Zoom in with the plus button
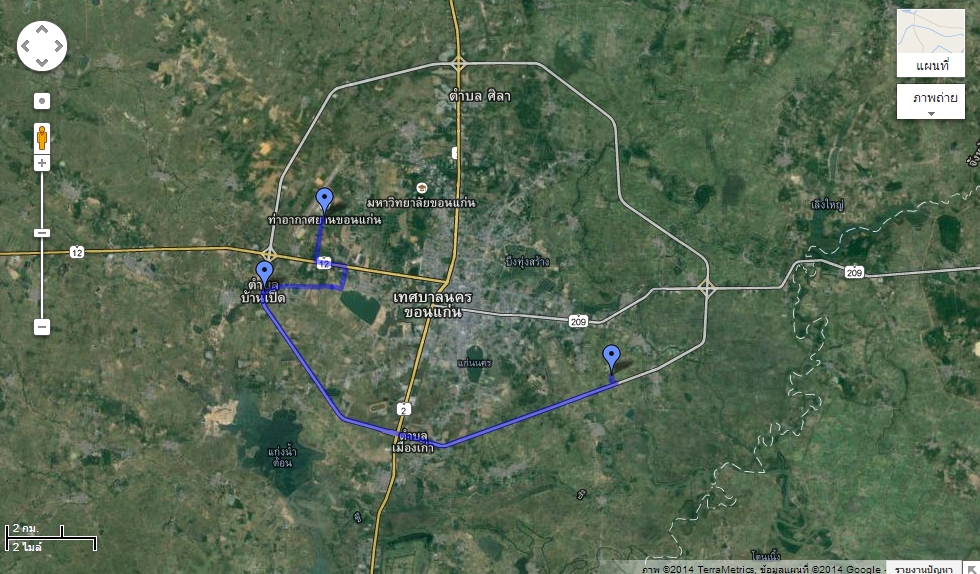Image resolution: width=980 pixels, height=574 pixels. click(42, 163)
